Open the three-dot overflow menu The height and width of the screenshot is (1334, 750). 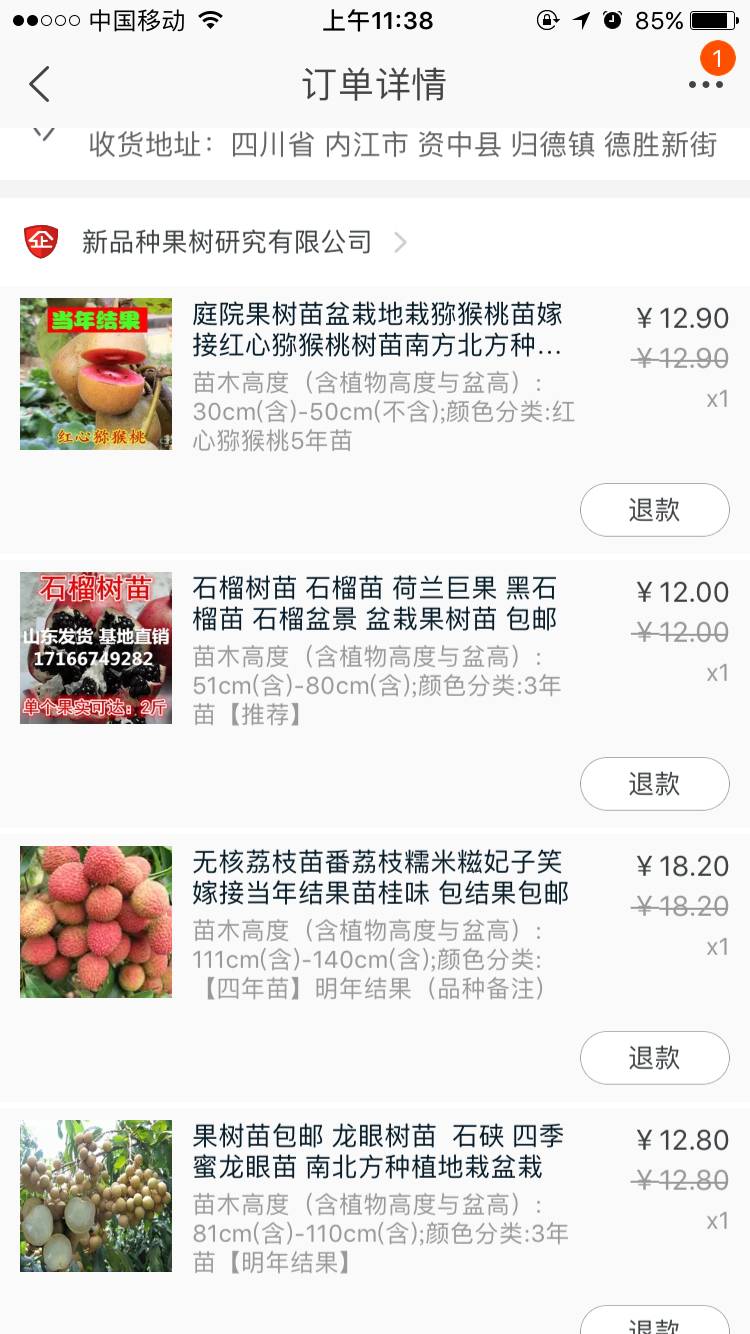click(x=705, y=85)
